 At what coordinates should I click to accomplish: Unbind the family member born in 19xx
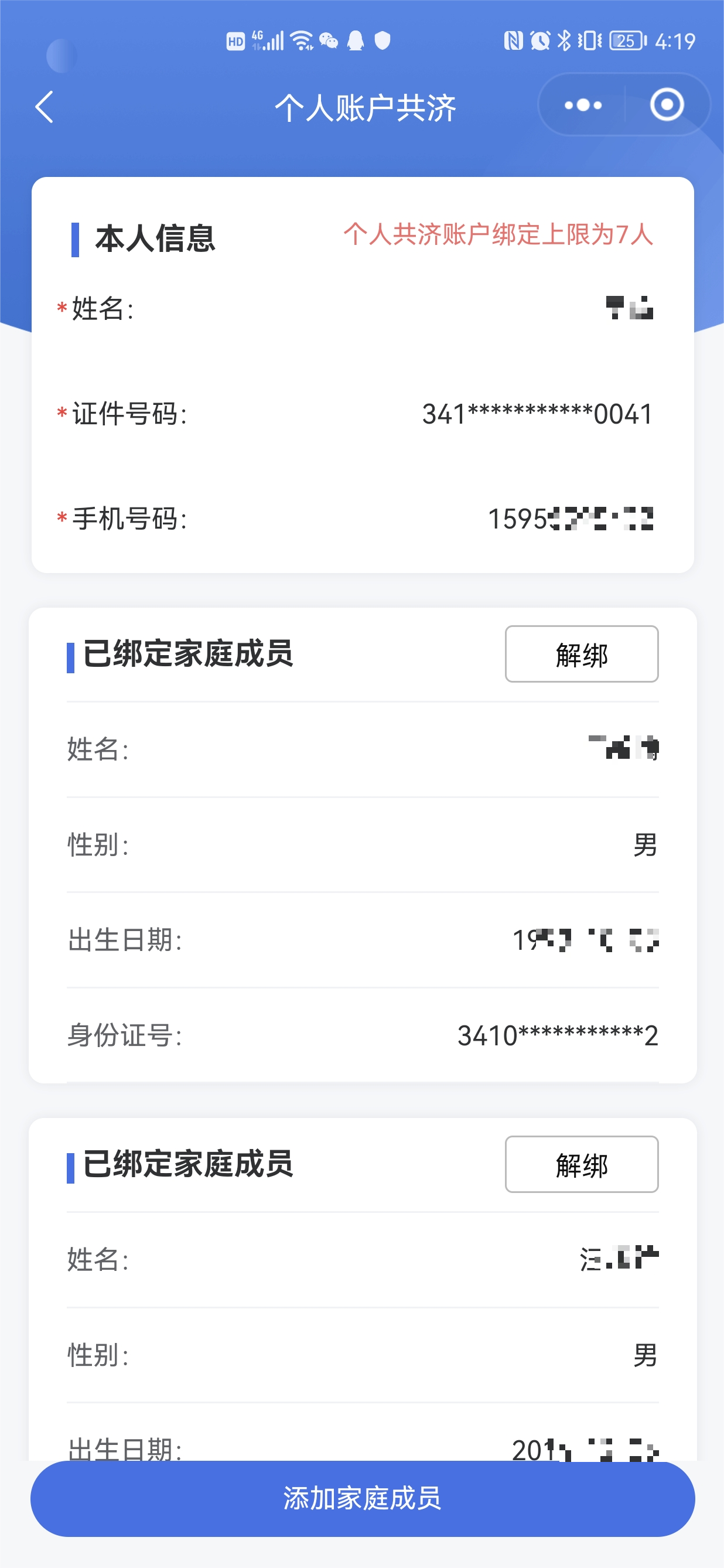pyautogui.click(x=581, y=654)
